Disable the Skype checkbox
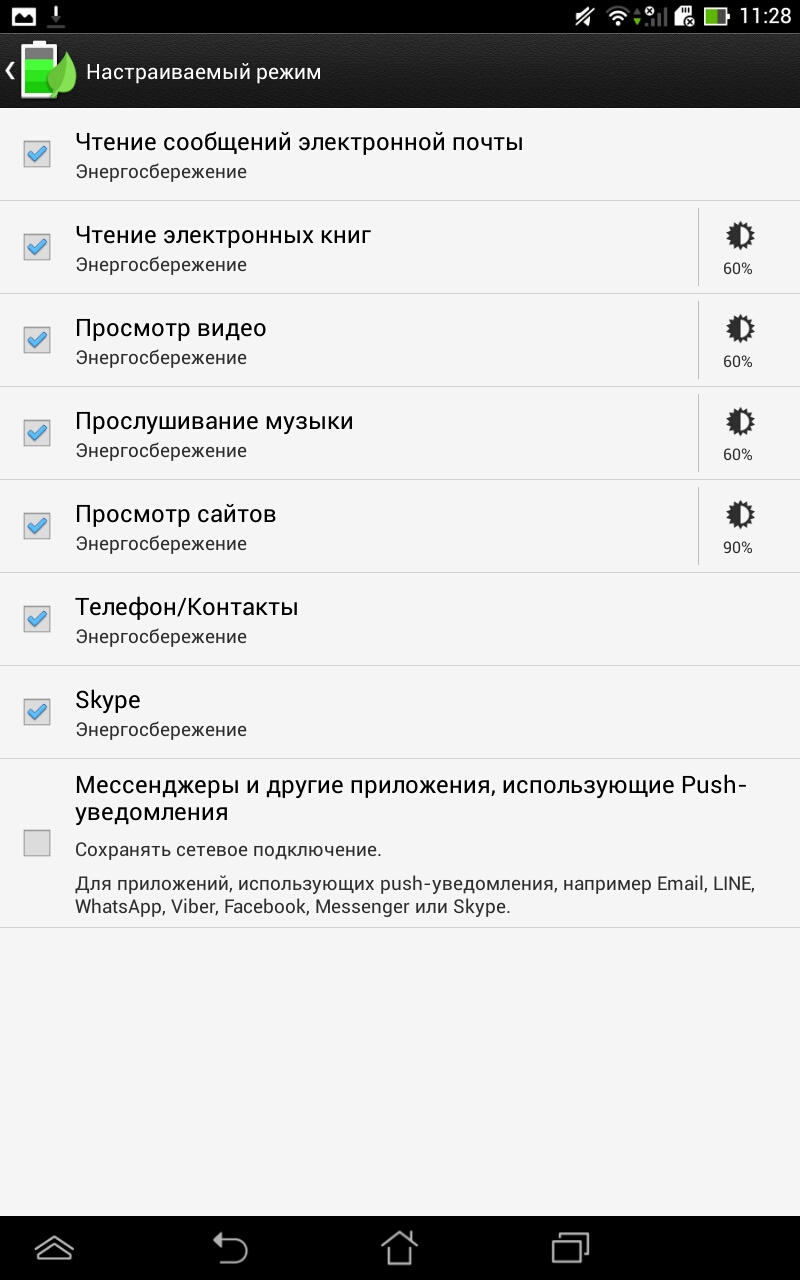Viewport: 800px width, 1280px height. point(37,712)
